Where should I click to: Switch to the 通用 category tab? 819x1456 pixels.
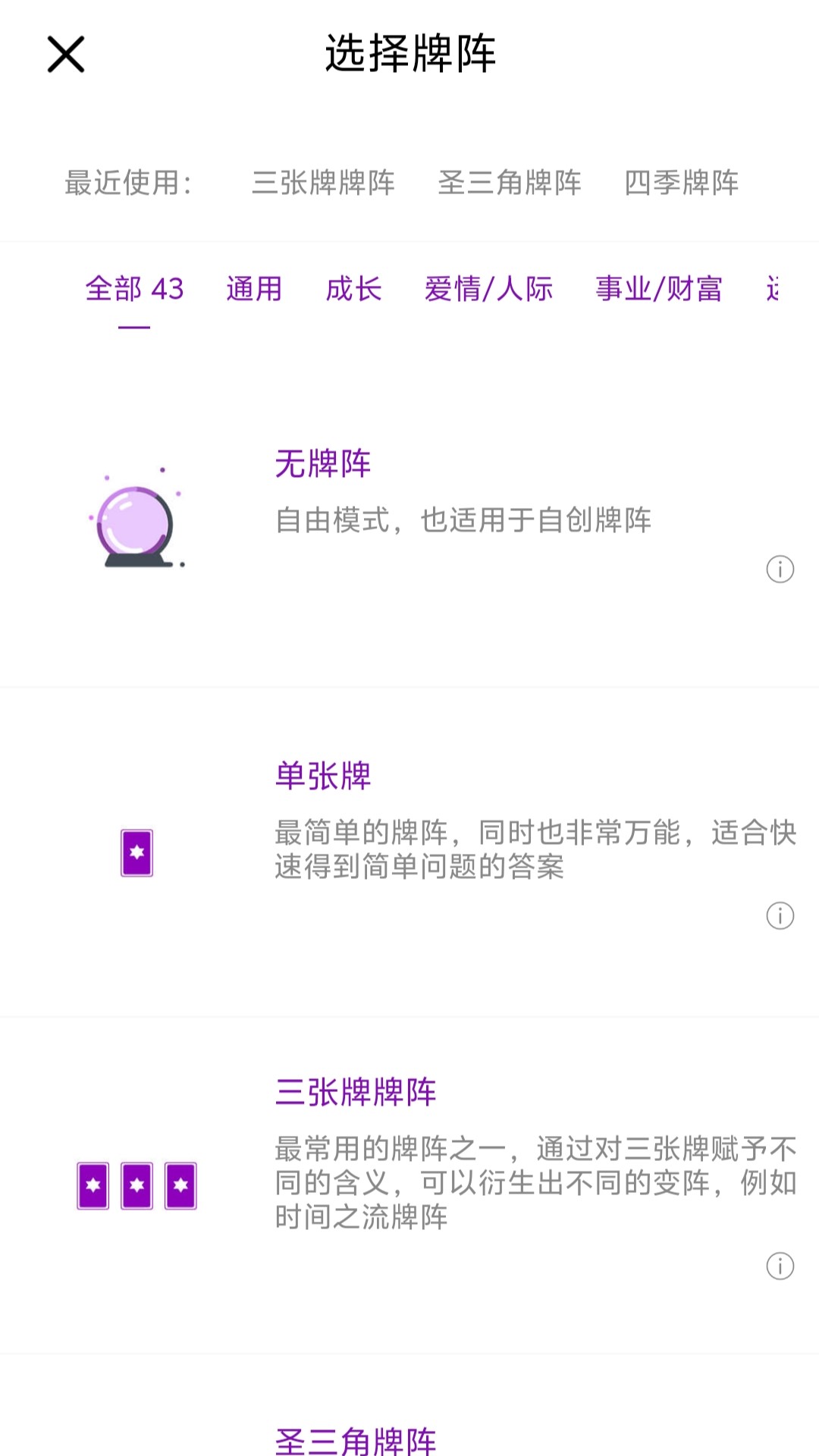click(253, 289)
